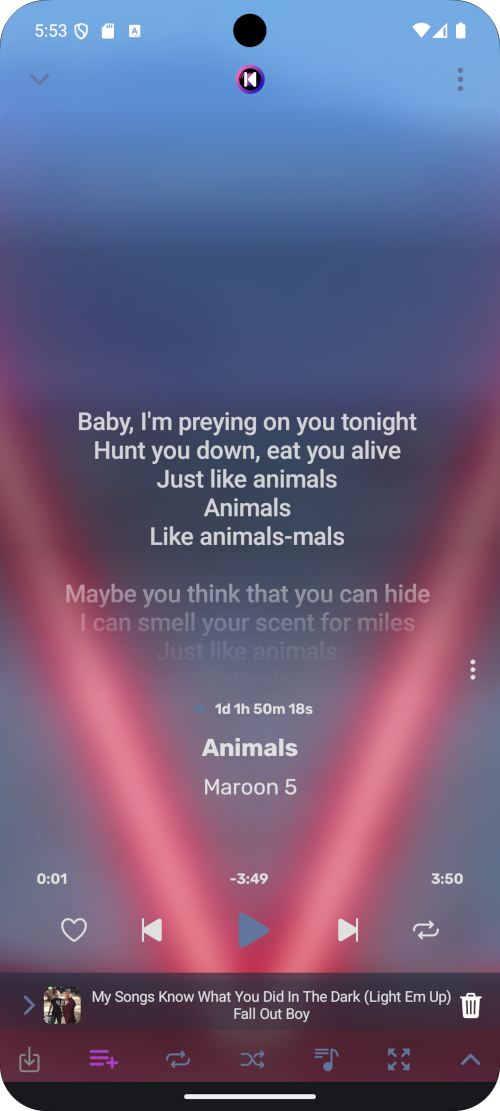The width and height of the screenshot is (500, 1111).
Task: Collapse the player with the down chevron
Action: click(40, 79)
